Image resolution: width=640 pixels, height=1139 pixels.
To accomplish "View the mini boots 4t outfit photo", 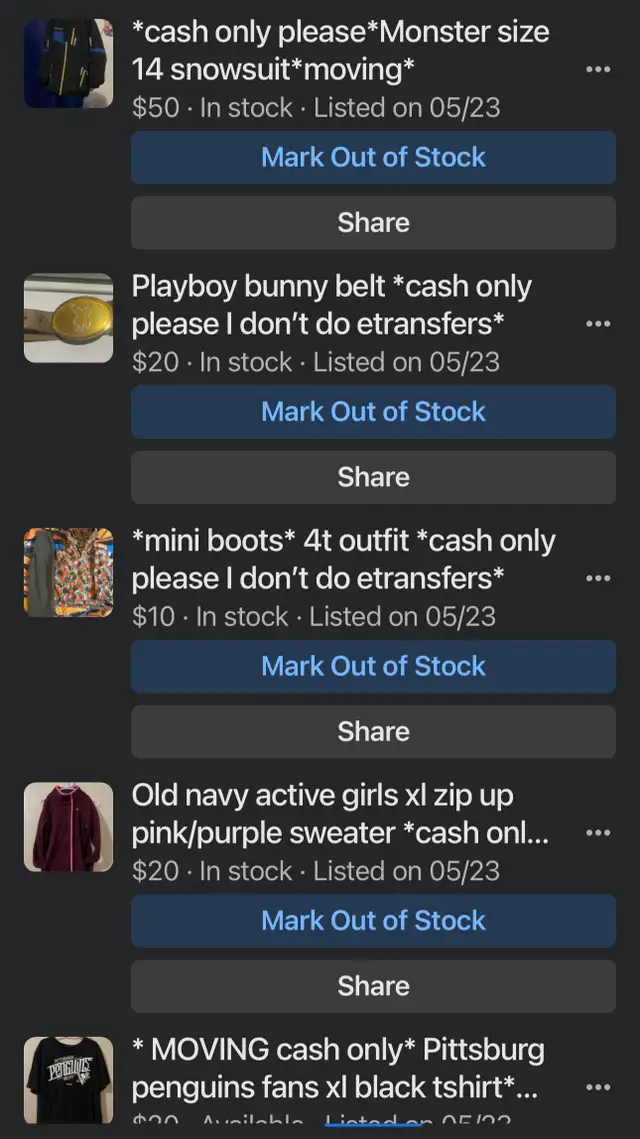I will click(68, 572).
